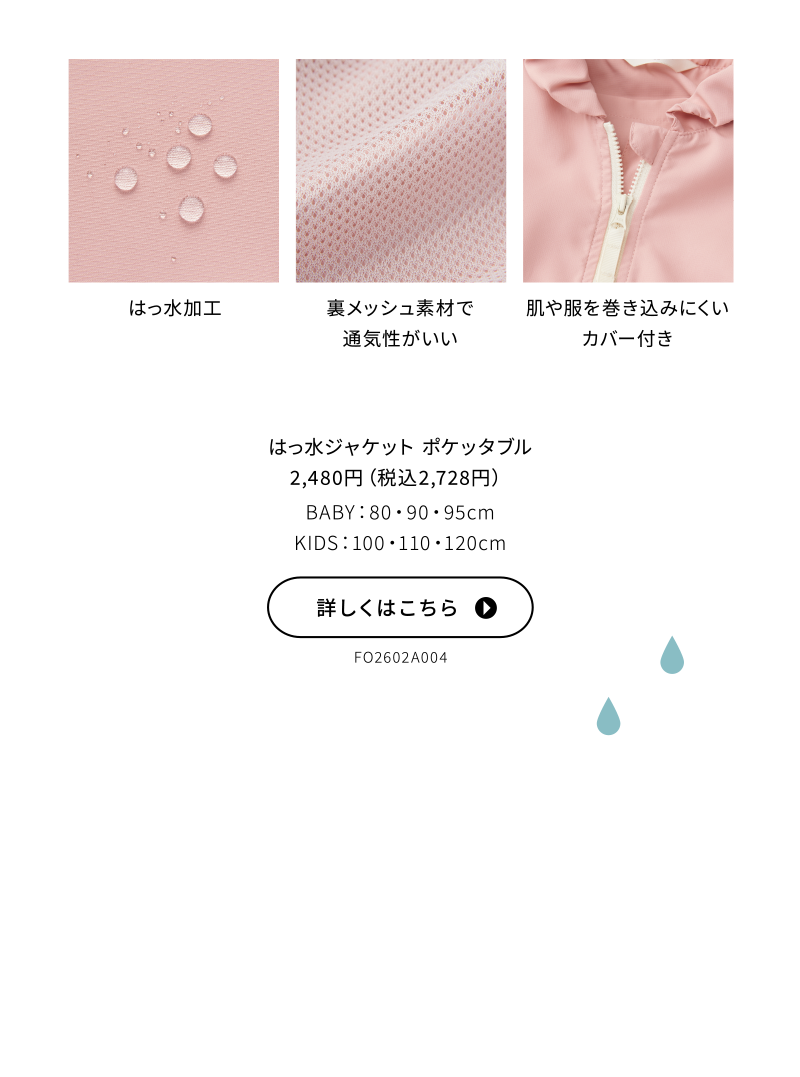Open the 詳しくはこちら details button
This screenshot has height=1077, width=800.
click(400, 607)
